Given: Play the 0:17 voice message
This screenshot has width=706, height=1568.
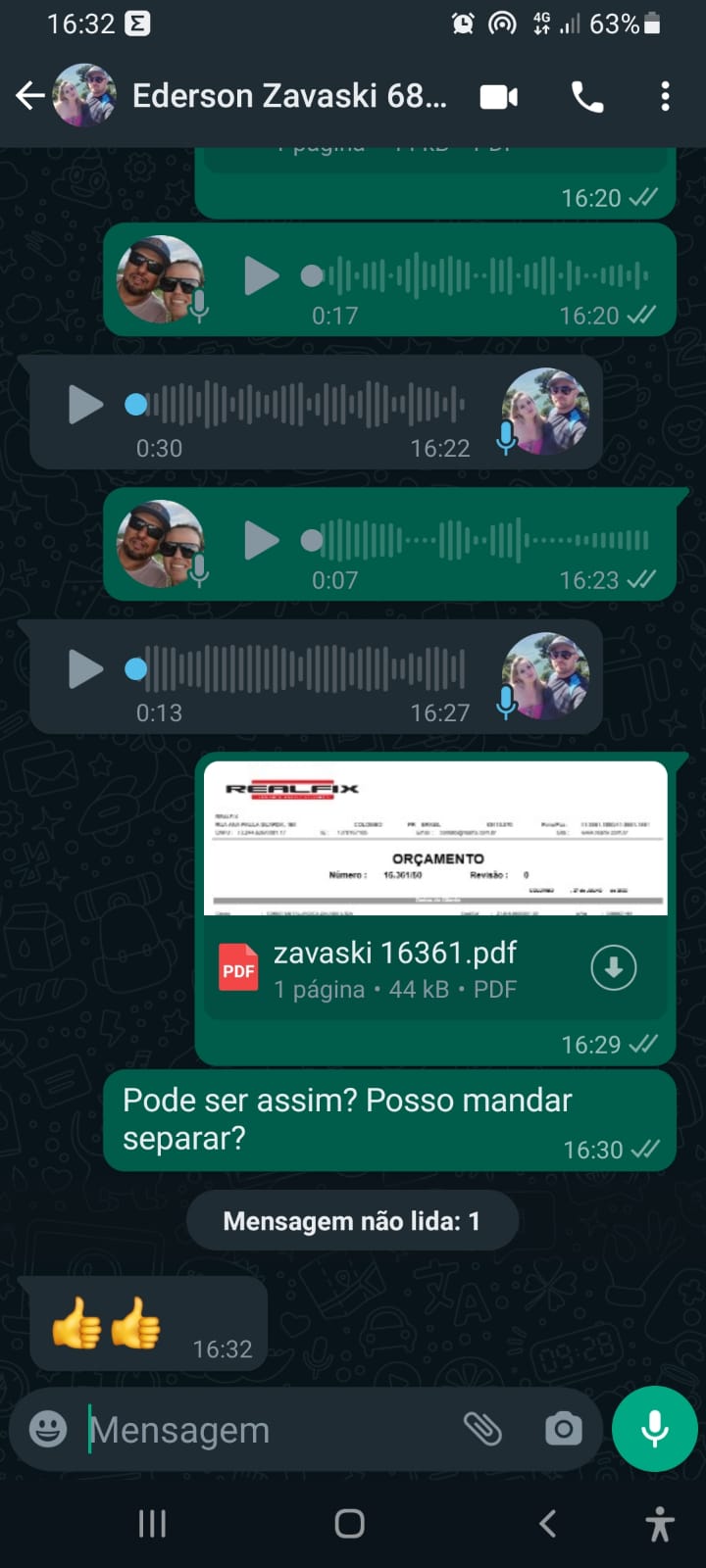Looking at the screenshot, I should tap(261, 276).
